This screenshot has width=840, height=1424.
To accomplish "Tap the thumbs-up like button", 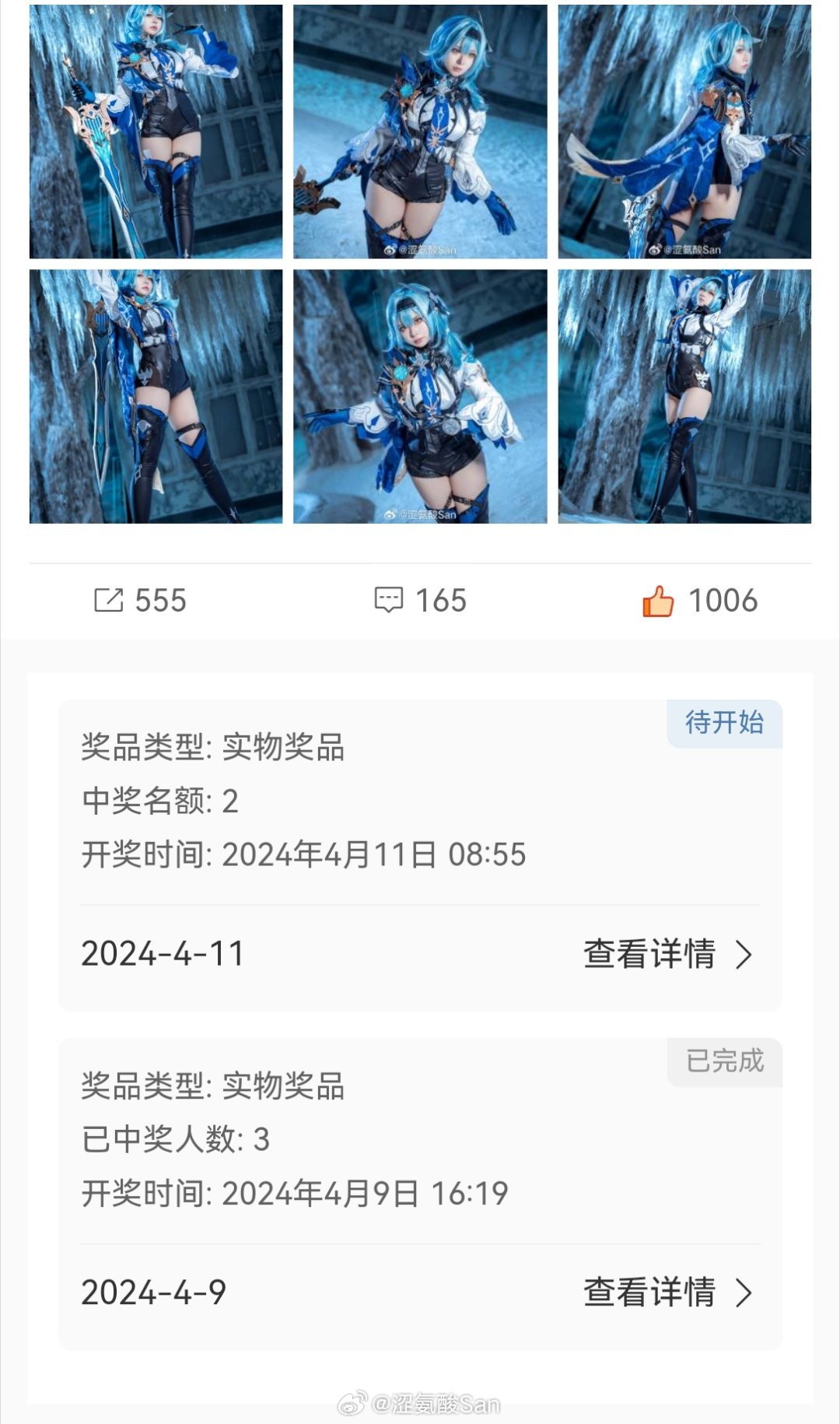I will point(658,601).
